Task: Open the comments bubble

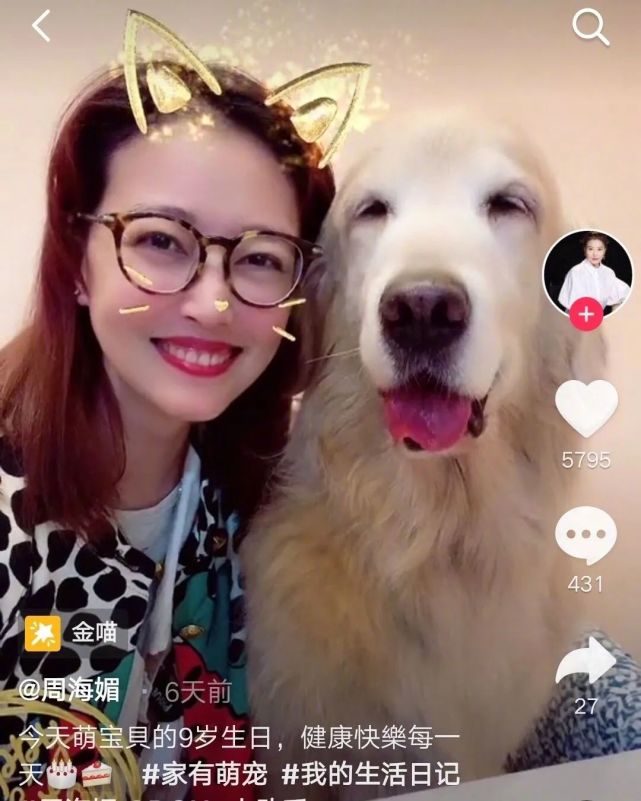Action: 586,535
